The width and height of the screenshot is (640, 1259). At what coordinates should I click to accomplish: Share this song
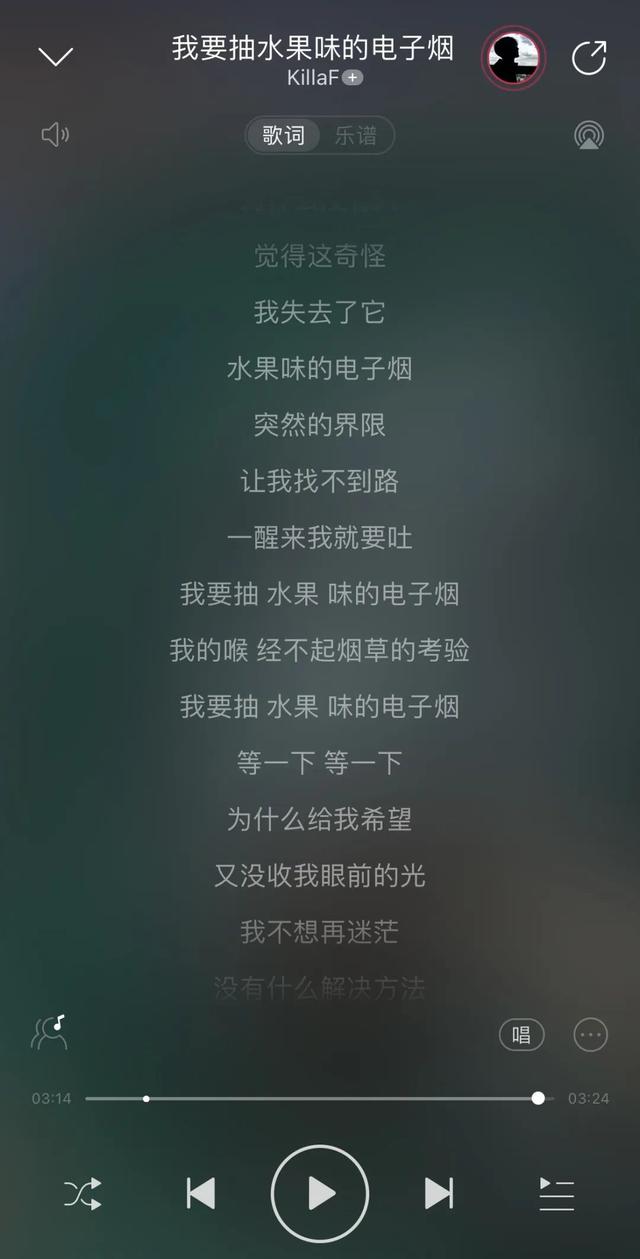point(589,57)
